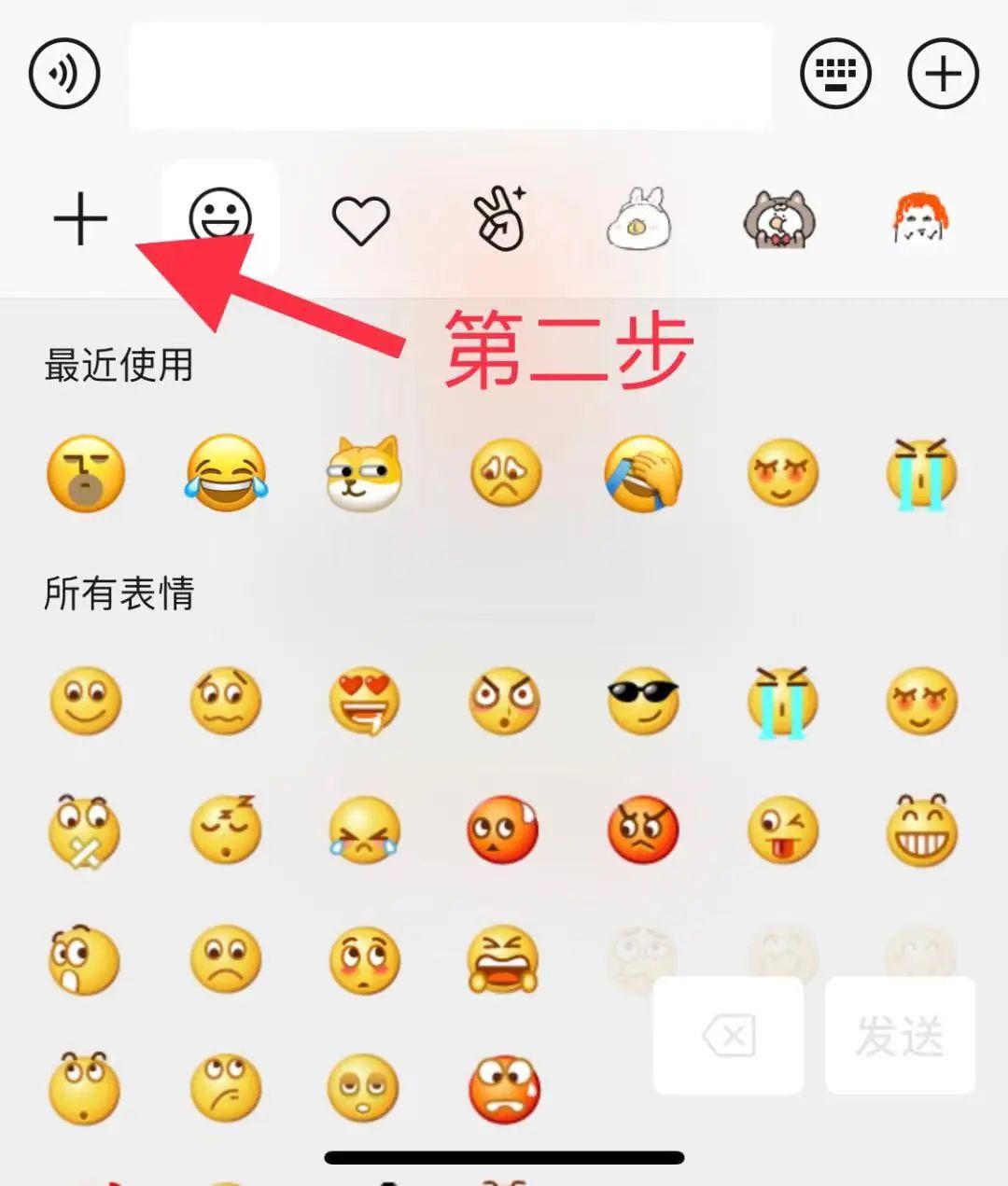Insert the facepalm laughing emoji
The image size is (1008, 1186).
[x=643, y=473]
